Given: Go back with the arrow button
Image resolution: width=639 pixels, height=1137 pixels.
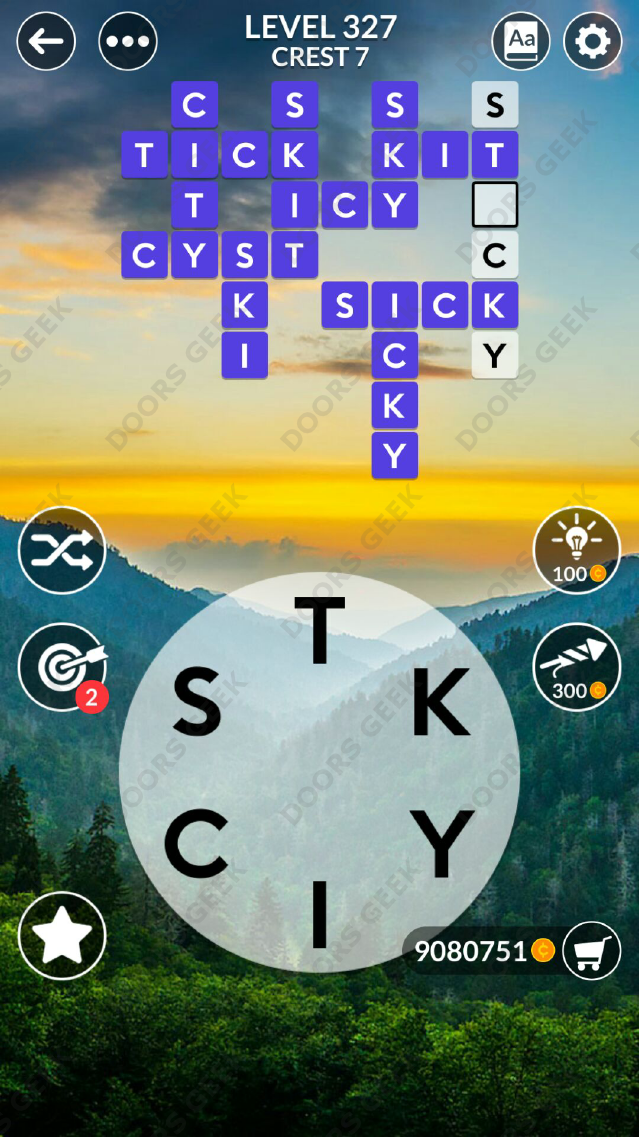Looking at the screenshot, I should [x=46, y=41].
